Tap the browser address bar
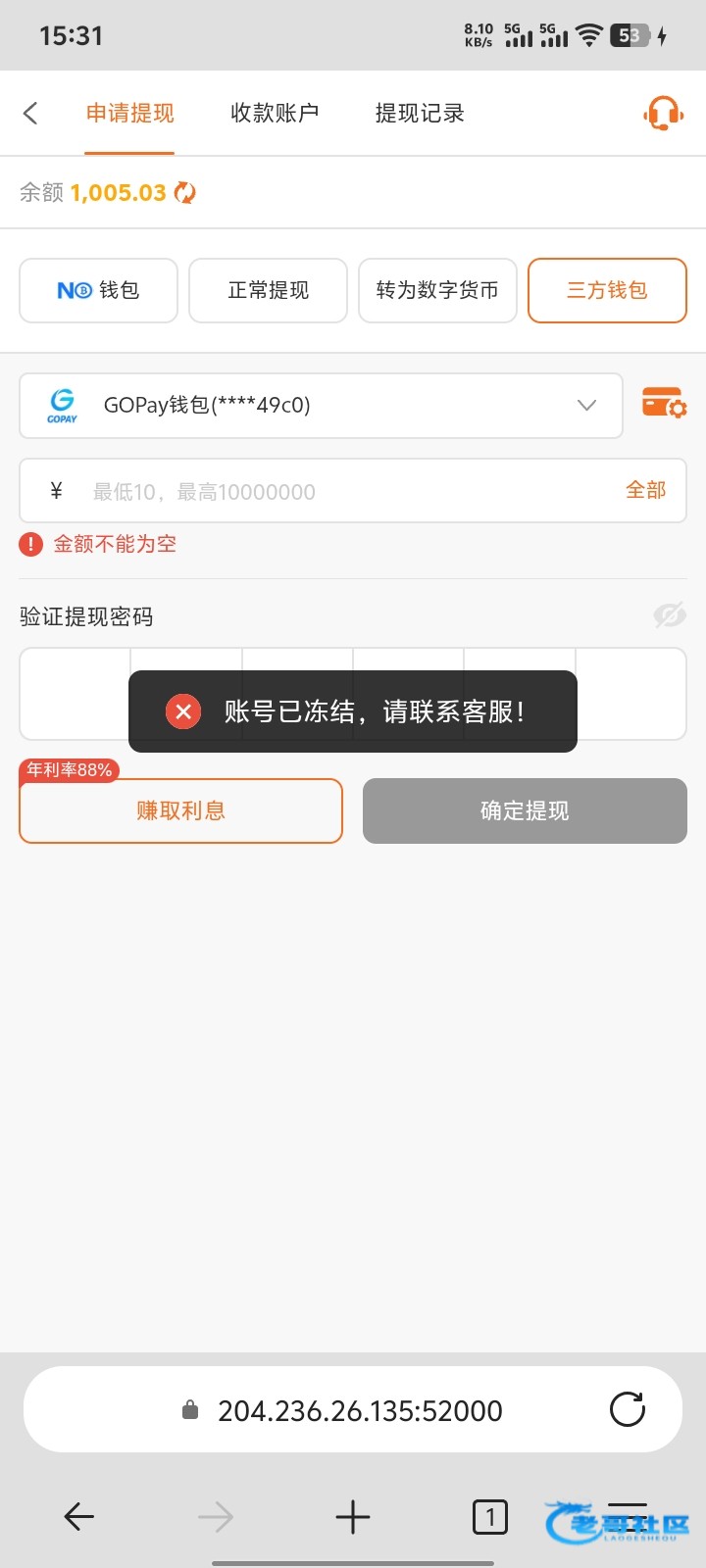This screenshot has height=1568, width=706. click(359, 1410)
